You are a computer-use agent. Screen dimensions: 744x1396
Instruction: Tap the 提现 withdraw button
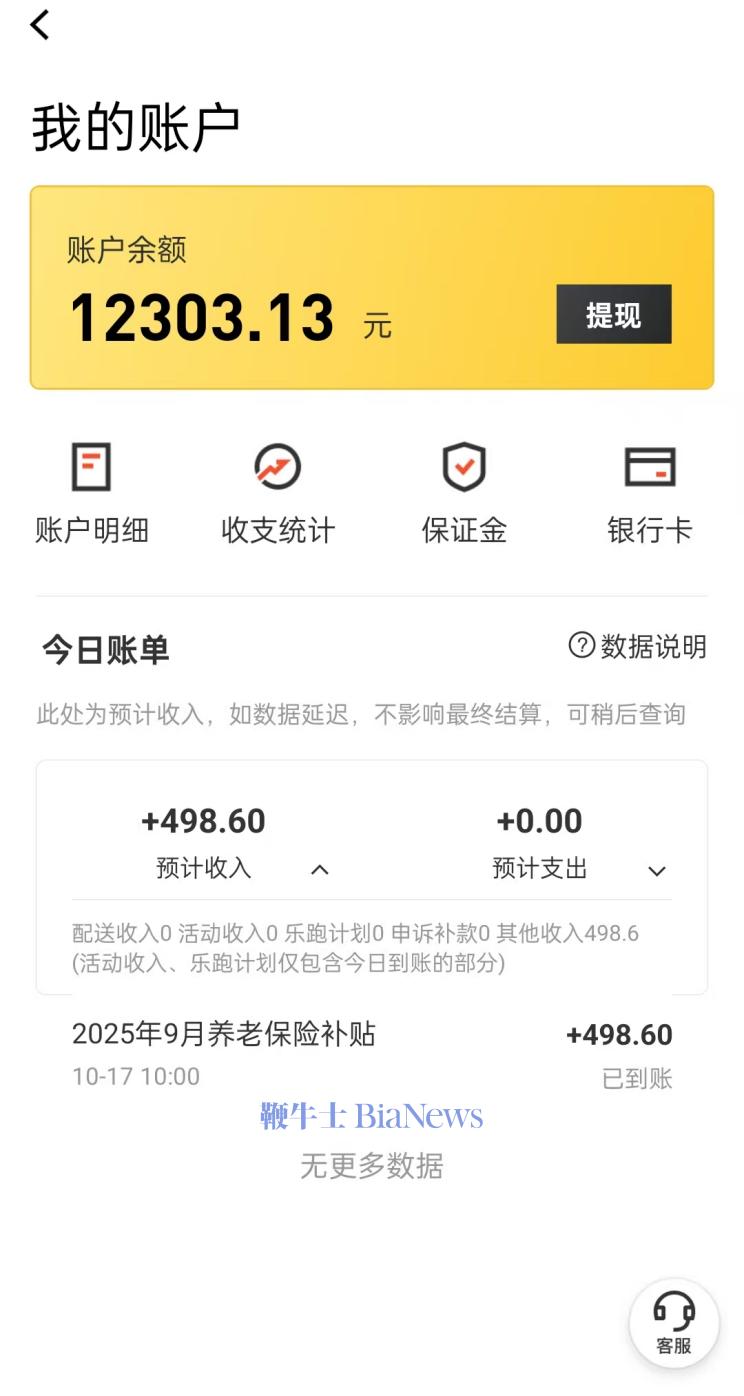coord(613,315)
